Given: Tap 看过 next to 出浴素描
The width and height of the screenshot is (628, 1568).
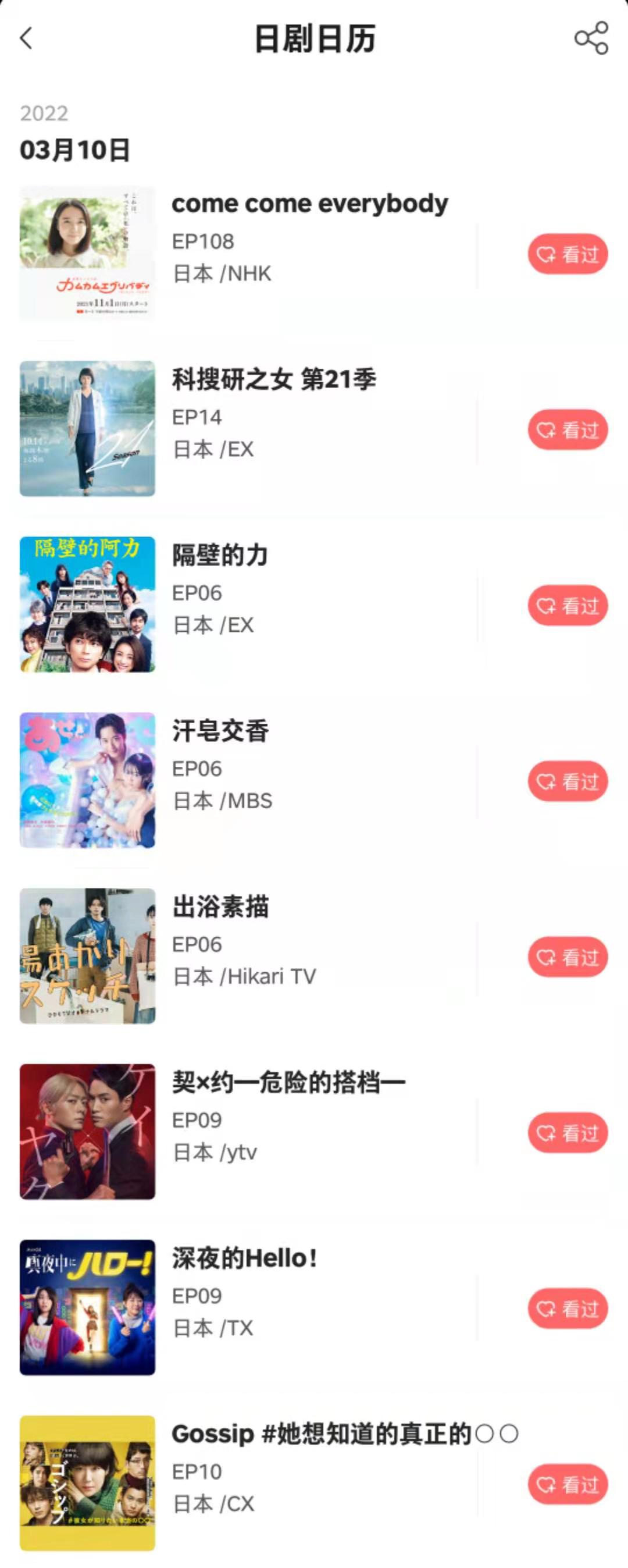Looking at the screenshot, I should coord(567,957).
